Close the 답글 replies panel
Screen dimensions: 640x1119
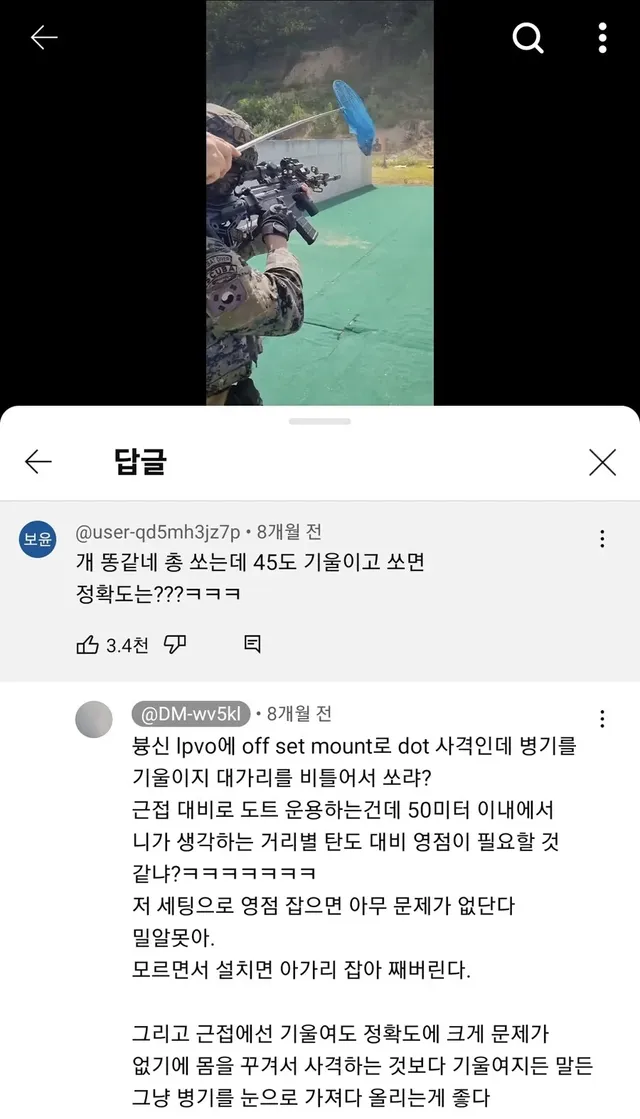pos(602,461)
